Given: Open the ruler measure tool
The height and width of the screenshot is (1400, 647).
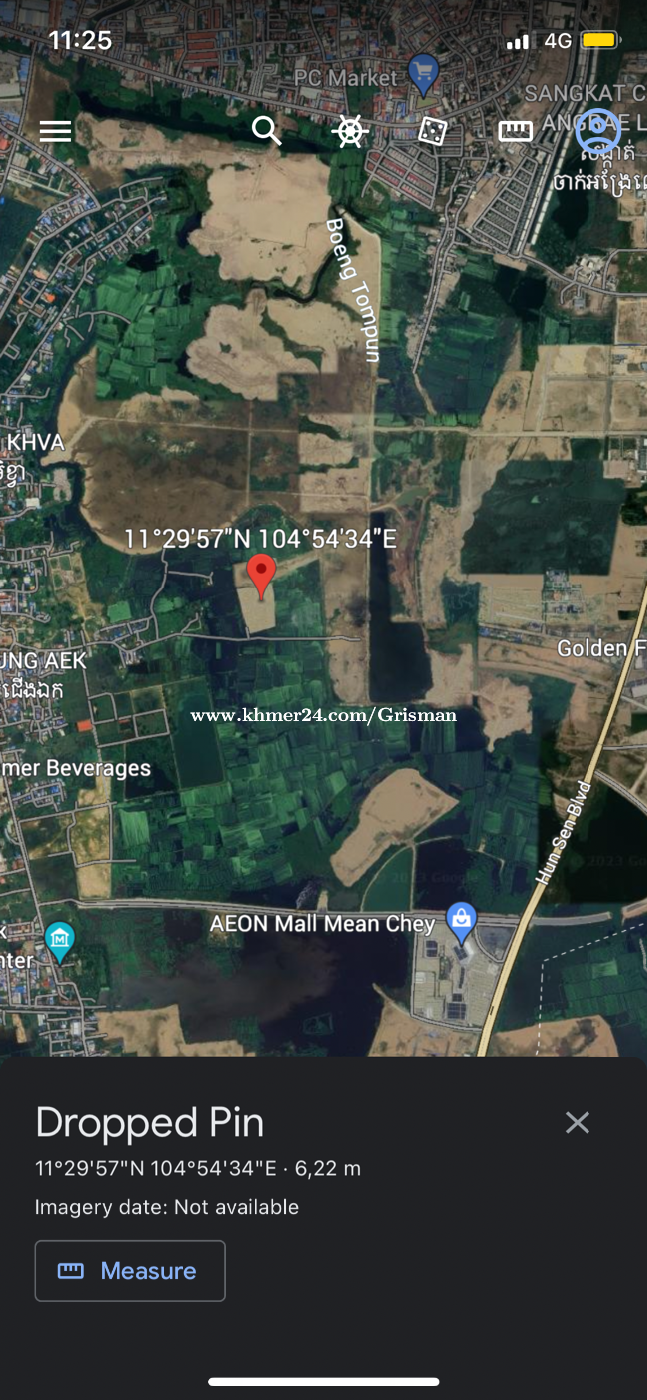Looking at the screenshot, I should 515,131.
